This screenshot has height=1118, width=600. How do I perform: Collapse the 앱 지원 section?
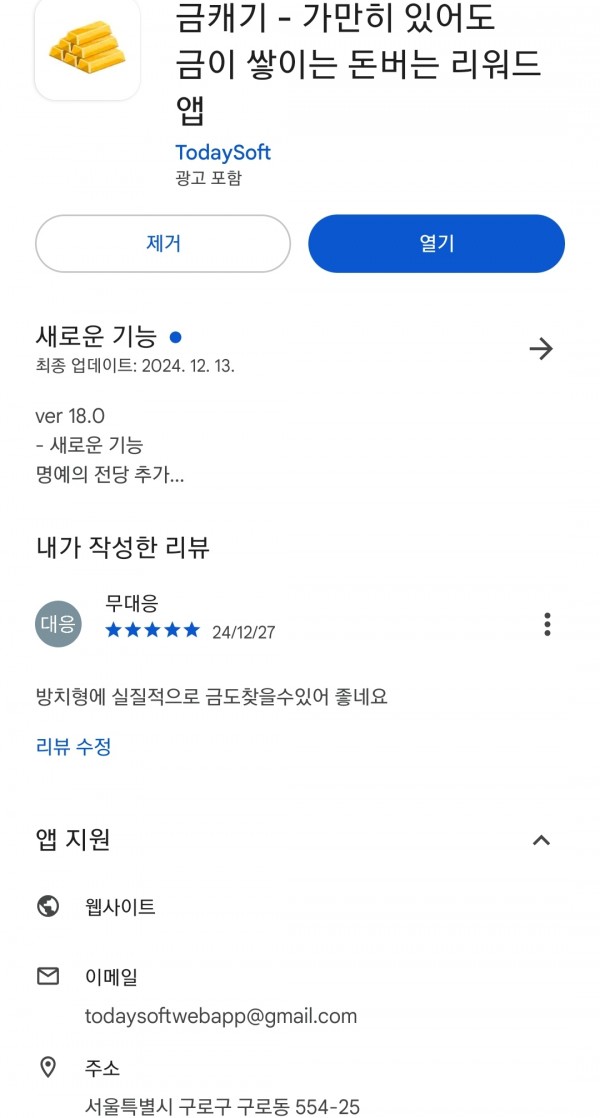coord(541,840)
